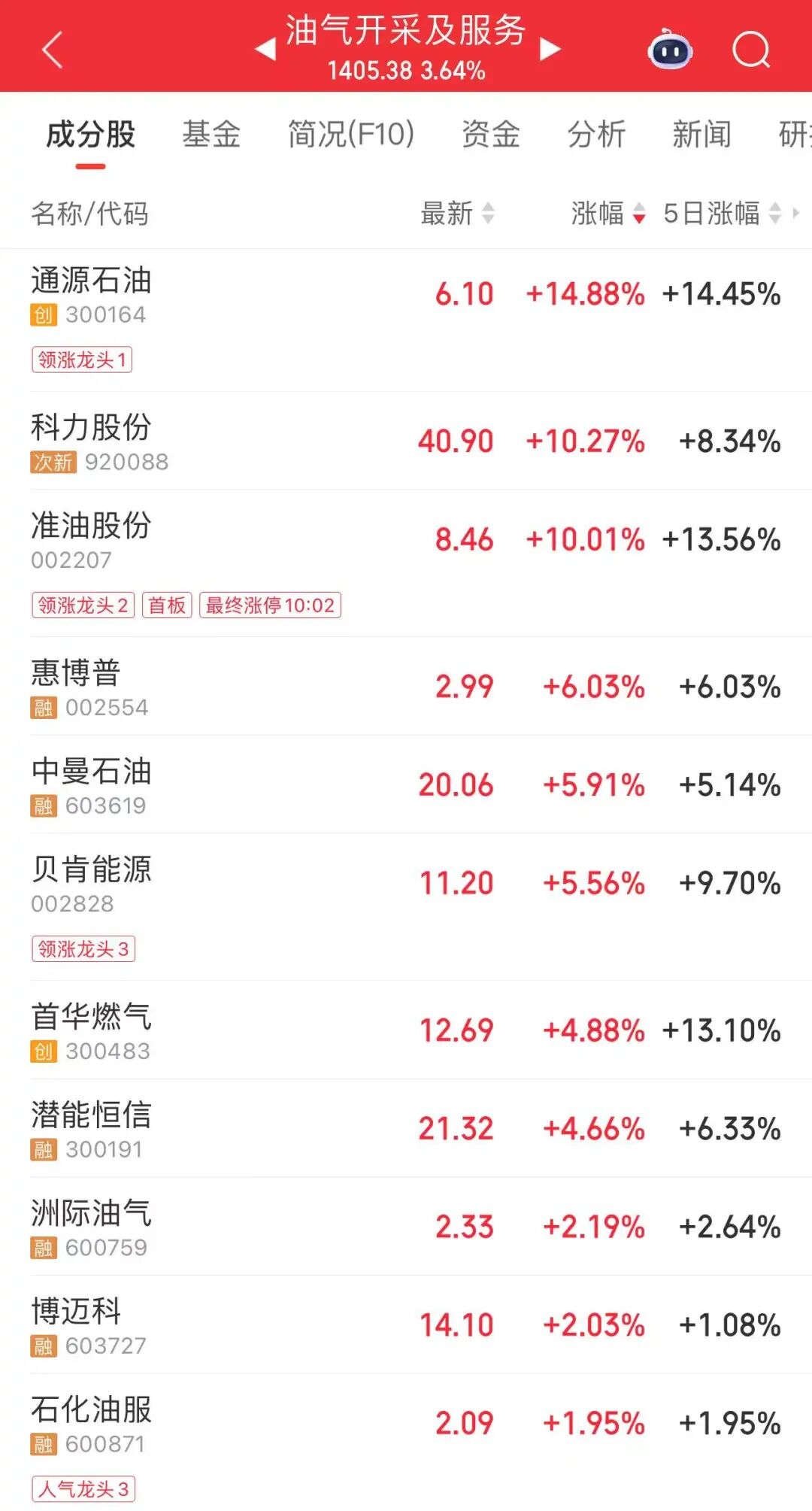Select the 新闻 tab

point(701,135)
